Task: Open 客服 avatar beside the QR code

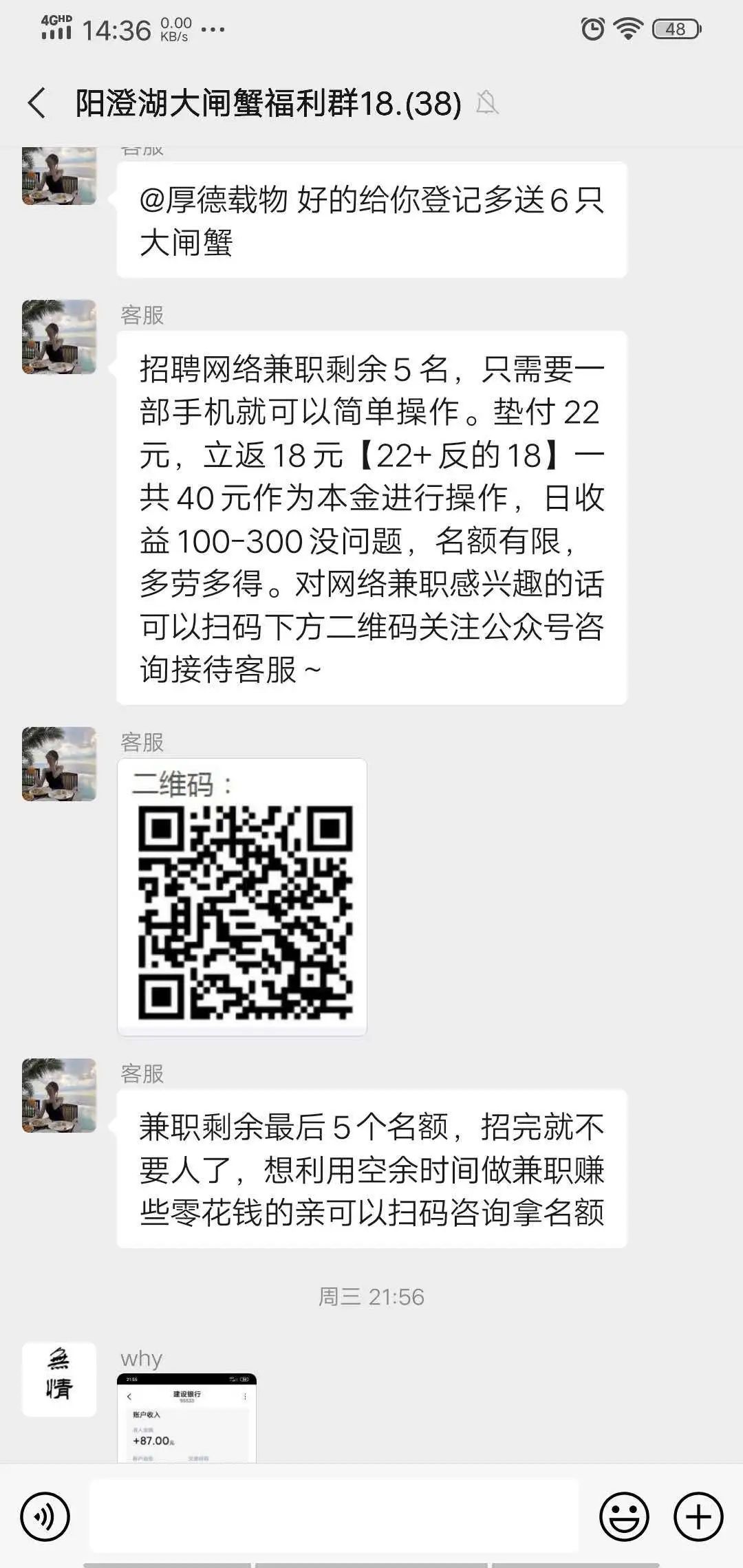Action: [59, 764]
